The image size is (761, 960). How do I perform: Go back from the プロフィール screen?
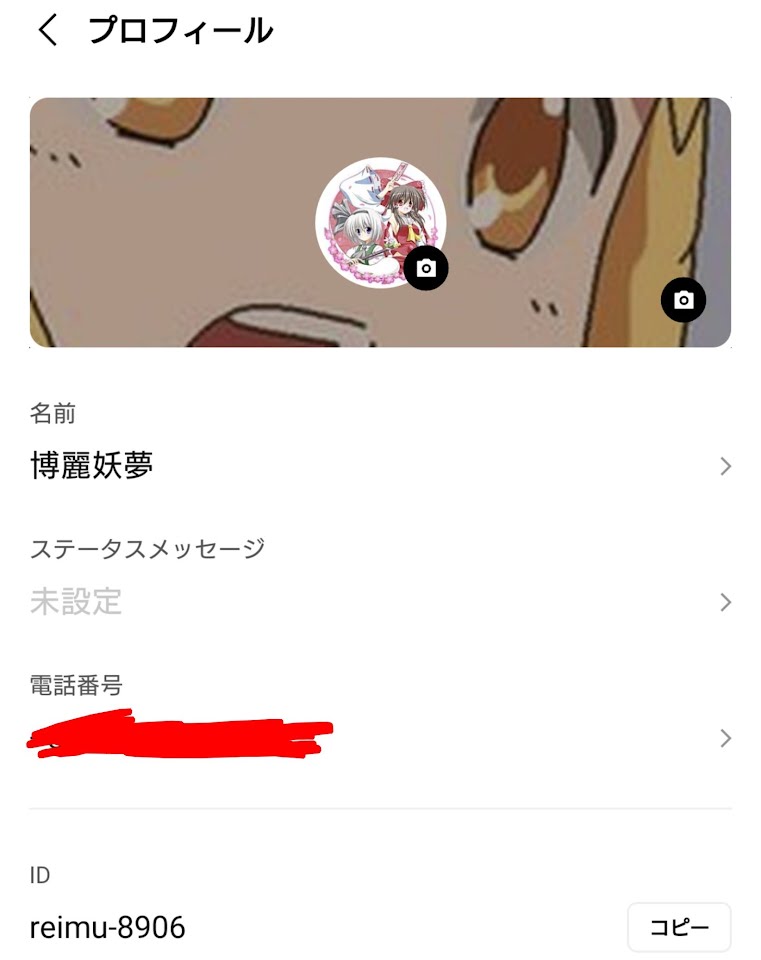(47, 31)
